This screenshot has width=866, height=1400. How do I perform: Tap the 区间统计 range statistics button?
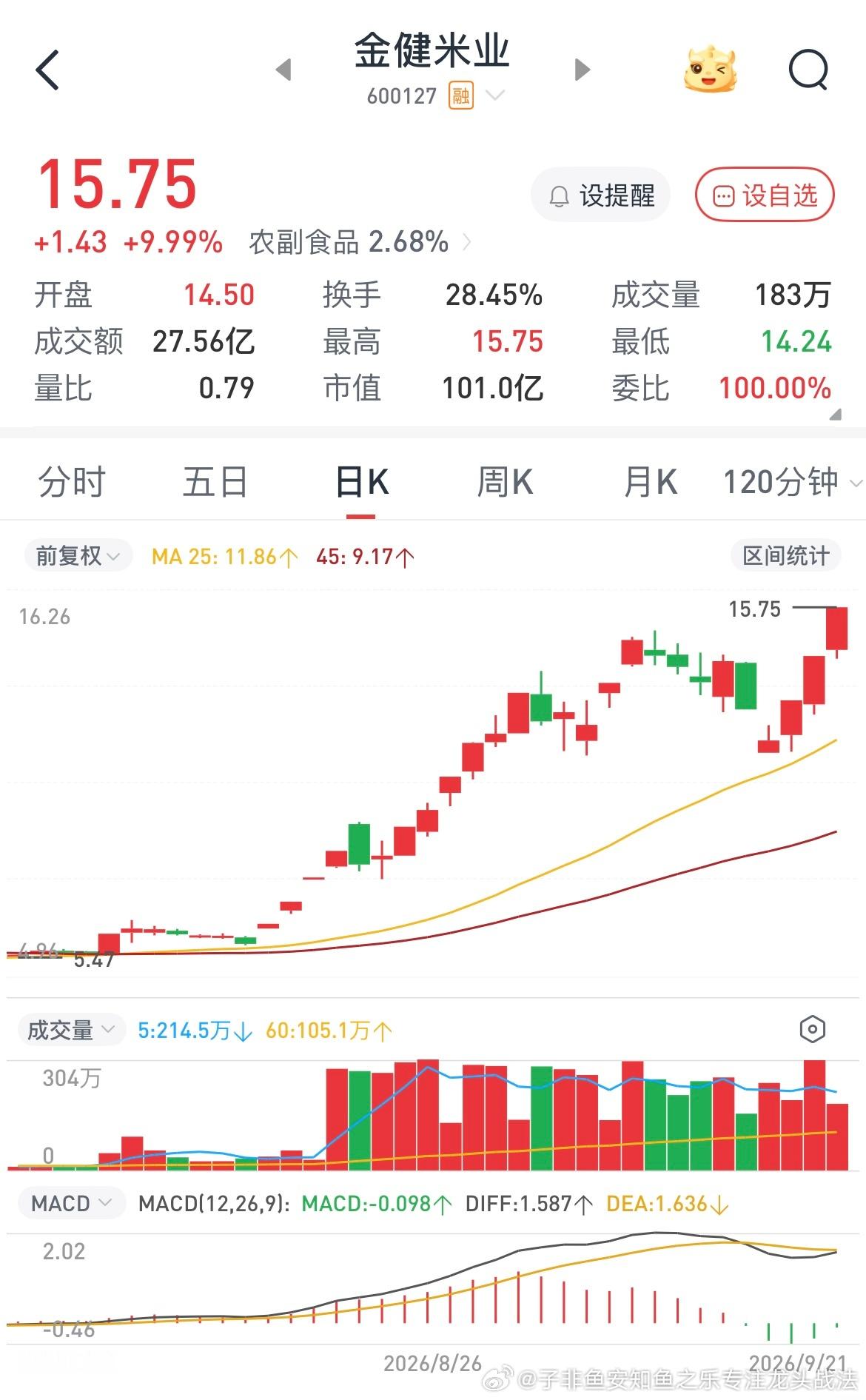pyautogui.click(x=786, y=555)
